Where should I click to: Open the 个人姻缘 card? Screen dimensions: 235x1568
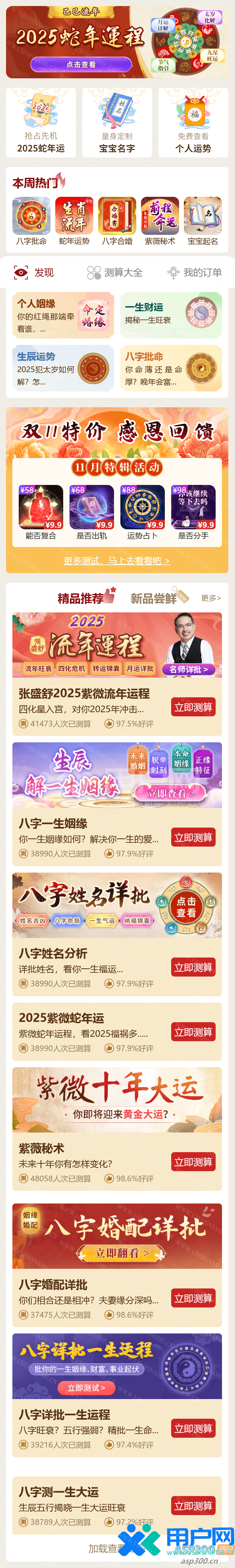(x=63, y=315)
